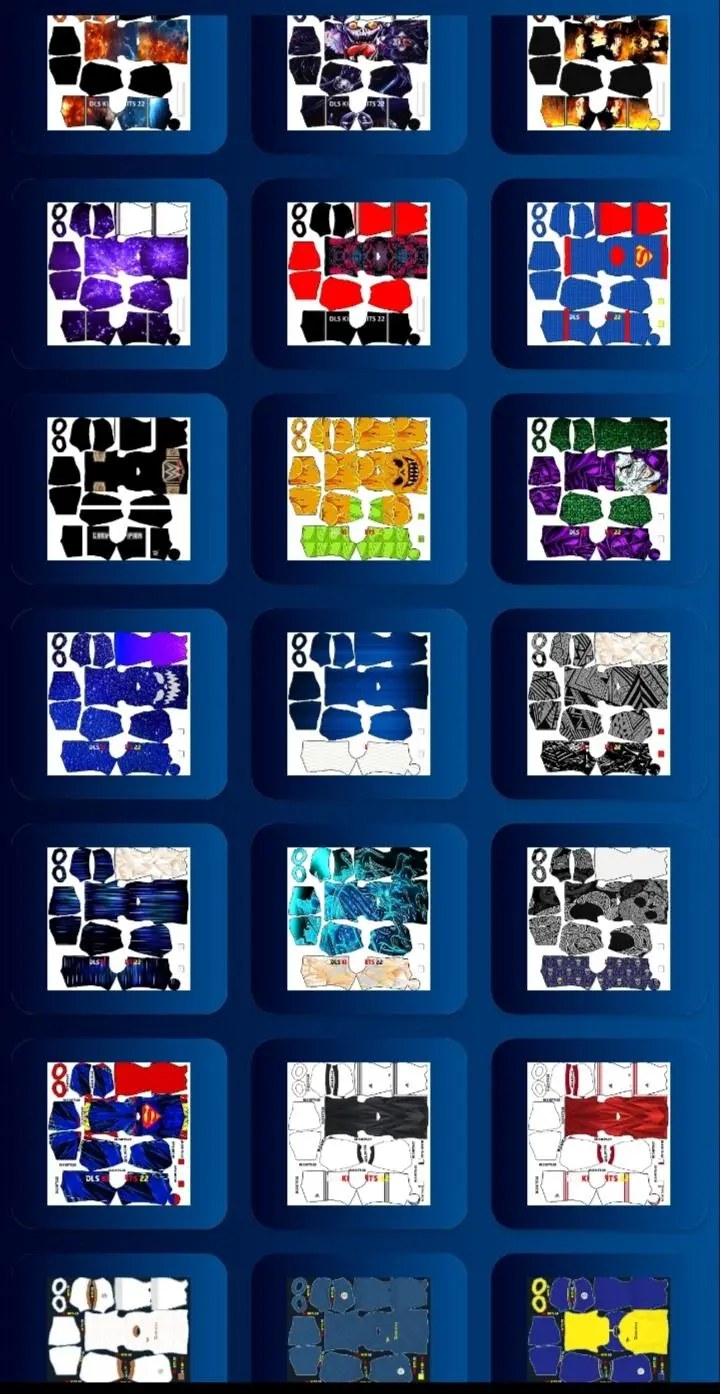
Task: Select the white template kit with red jersey
Action: 598,1134
